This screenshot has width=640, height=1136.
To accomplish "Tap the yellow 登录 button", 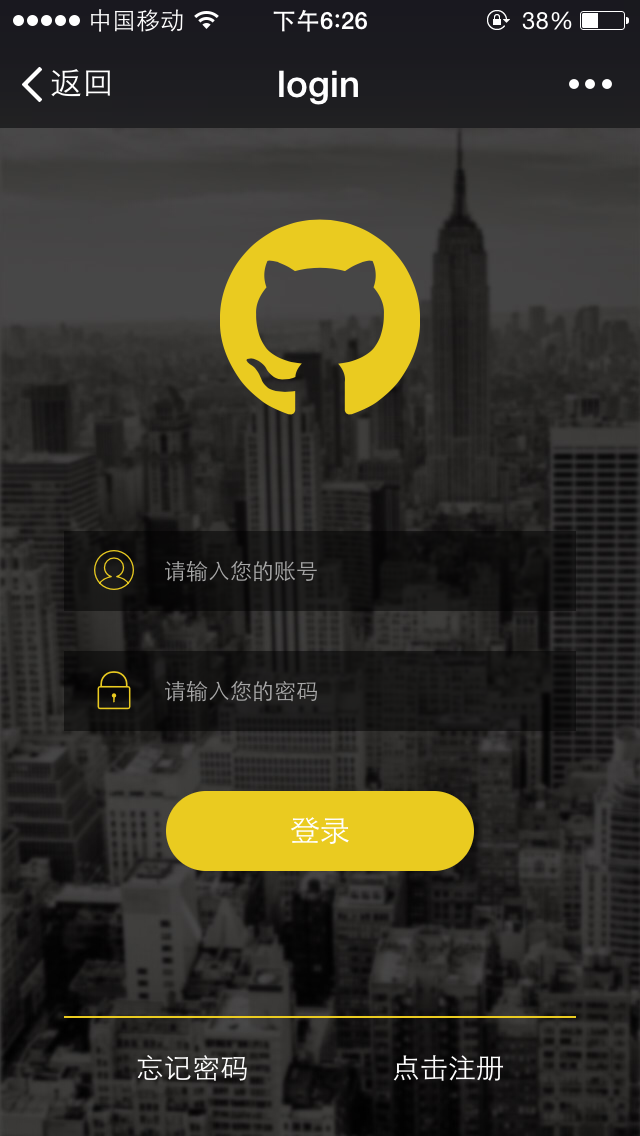I will point(320,830).
